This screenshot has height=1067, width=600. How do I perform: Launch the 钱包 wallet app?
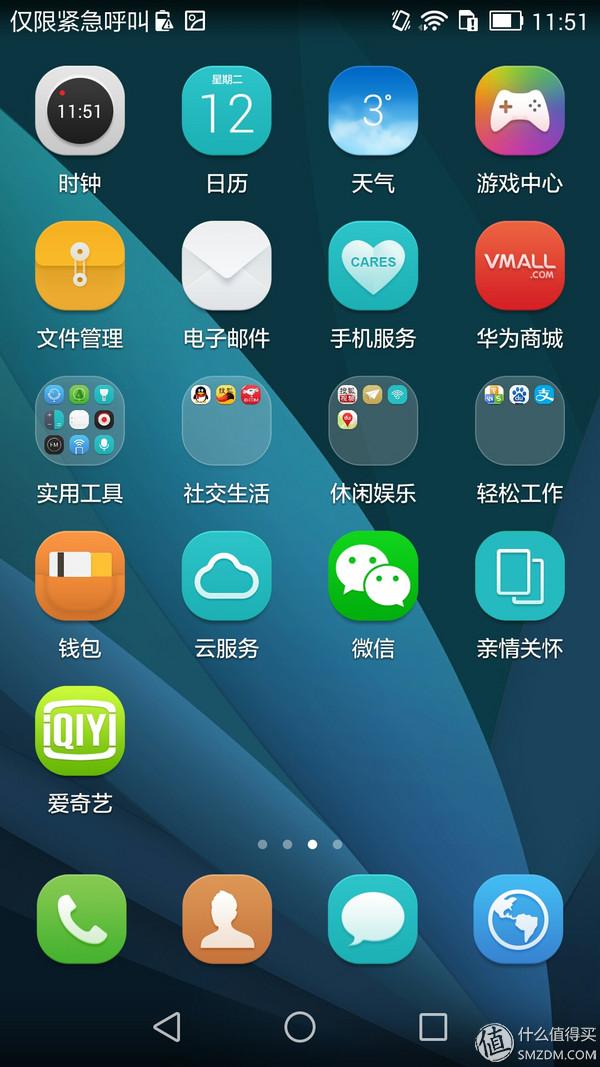click(80, 576)
